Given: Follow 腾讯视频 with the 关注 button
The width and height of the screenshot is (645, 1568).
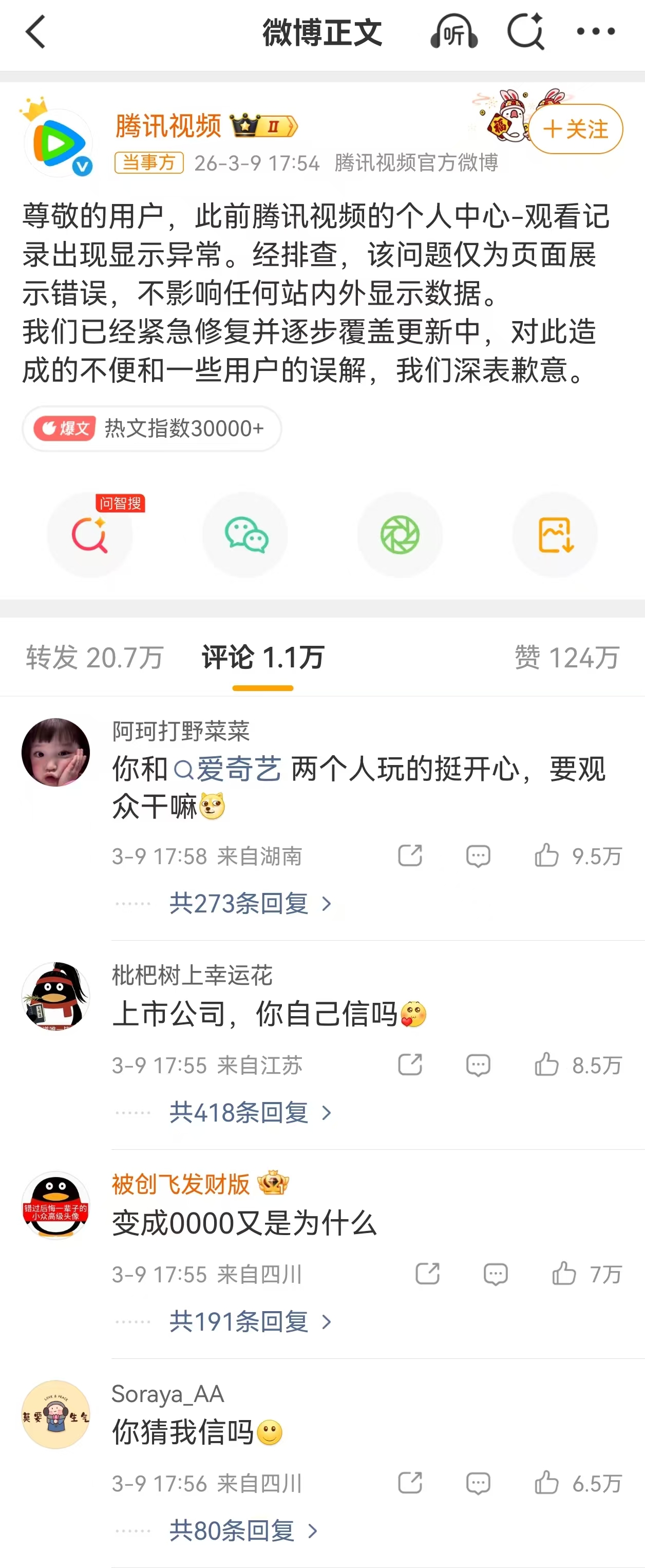Looking at the screenshot, I should click(x=575, y=129).
